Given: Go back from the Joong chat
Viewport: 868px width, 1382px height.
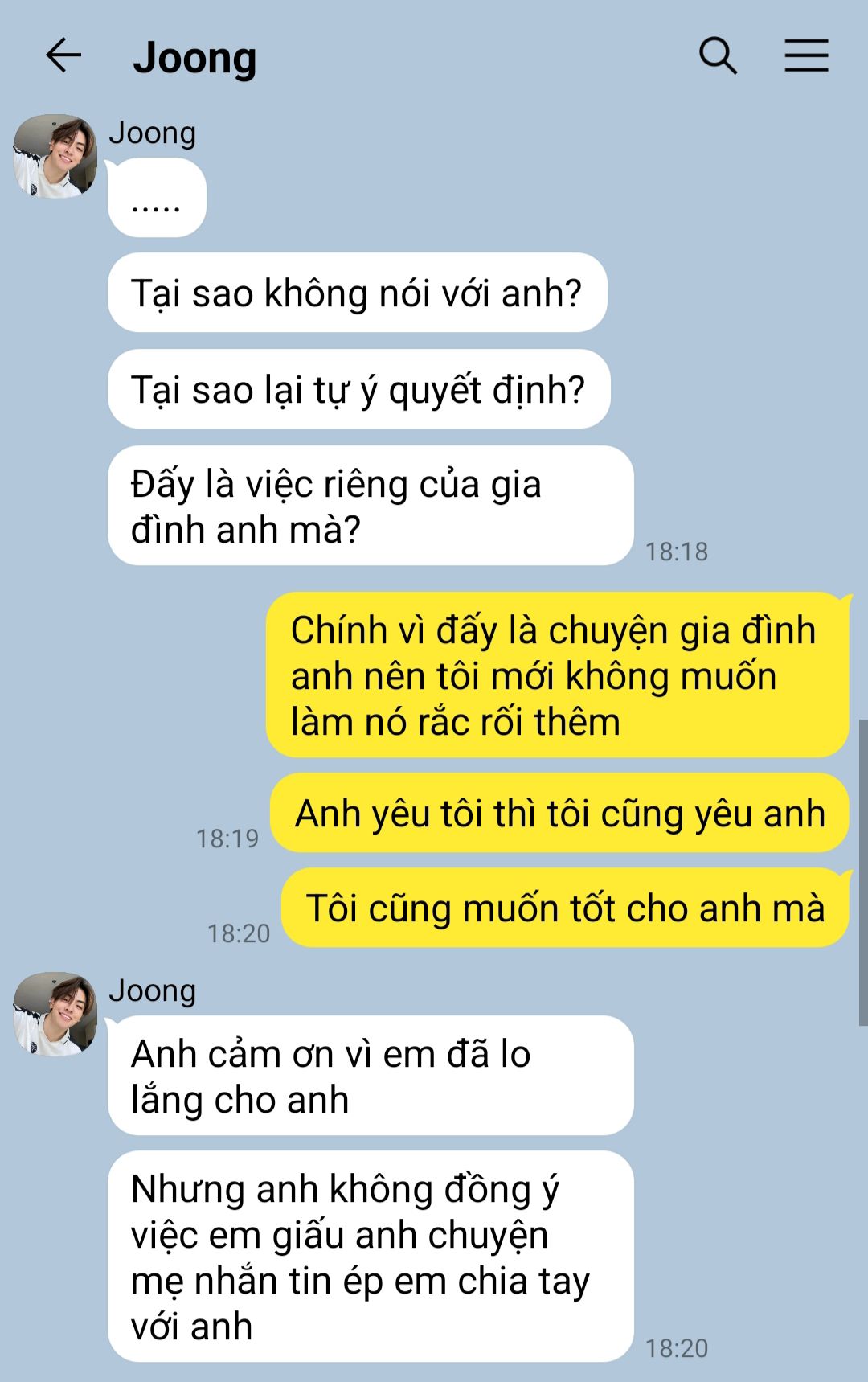Looking at the screenshot, I should pyautogui.click(x=63, y=56).
